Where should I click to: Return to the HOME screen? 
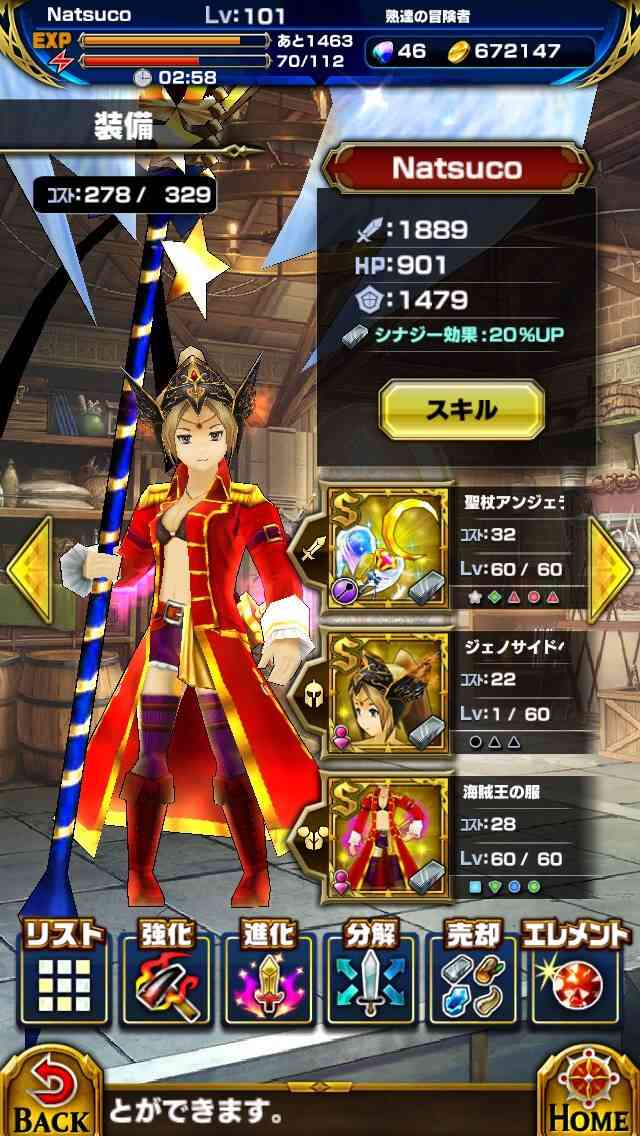[591, 1093]
